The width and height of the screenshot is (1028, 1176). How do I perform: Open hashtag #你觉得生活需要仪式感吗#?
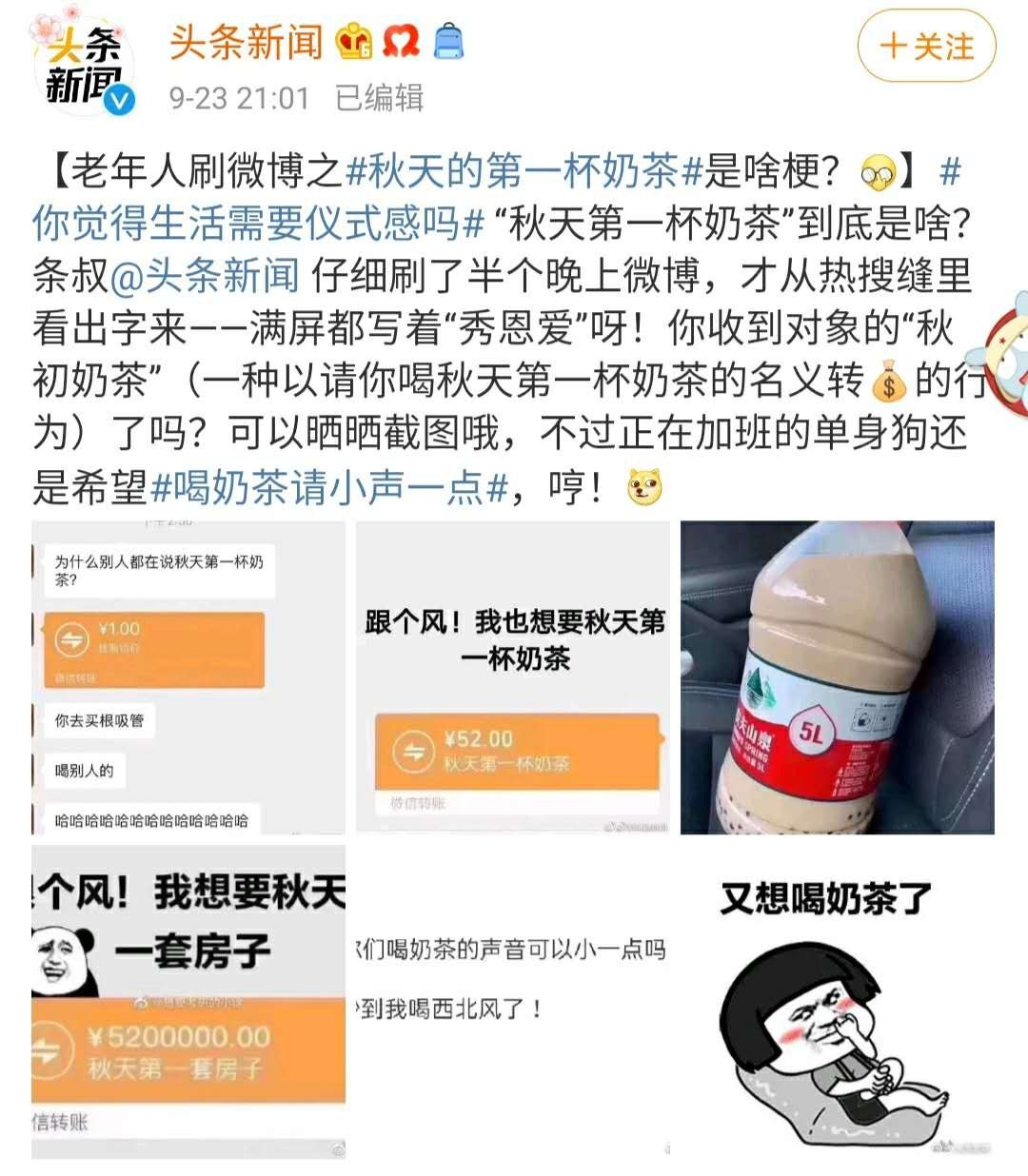[x=258, y=225]
